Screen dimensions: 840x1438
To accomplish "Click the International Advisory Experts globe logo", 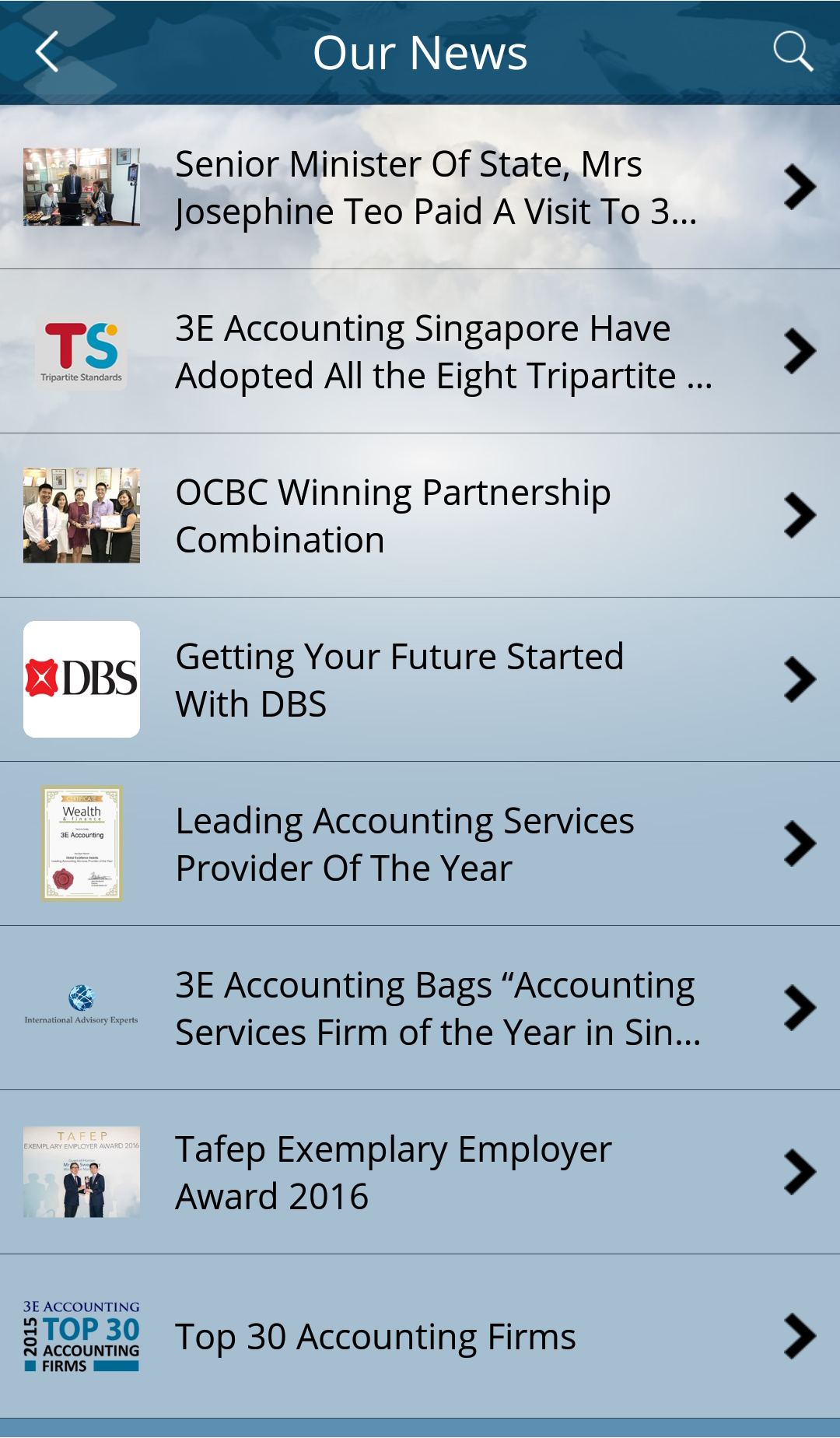I will pyautogui.click(x=81, y=1006).
